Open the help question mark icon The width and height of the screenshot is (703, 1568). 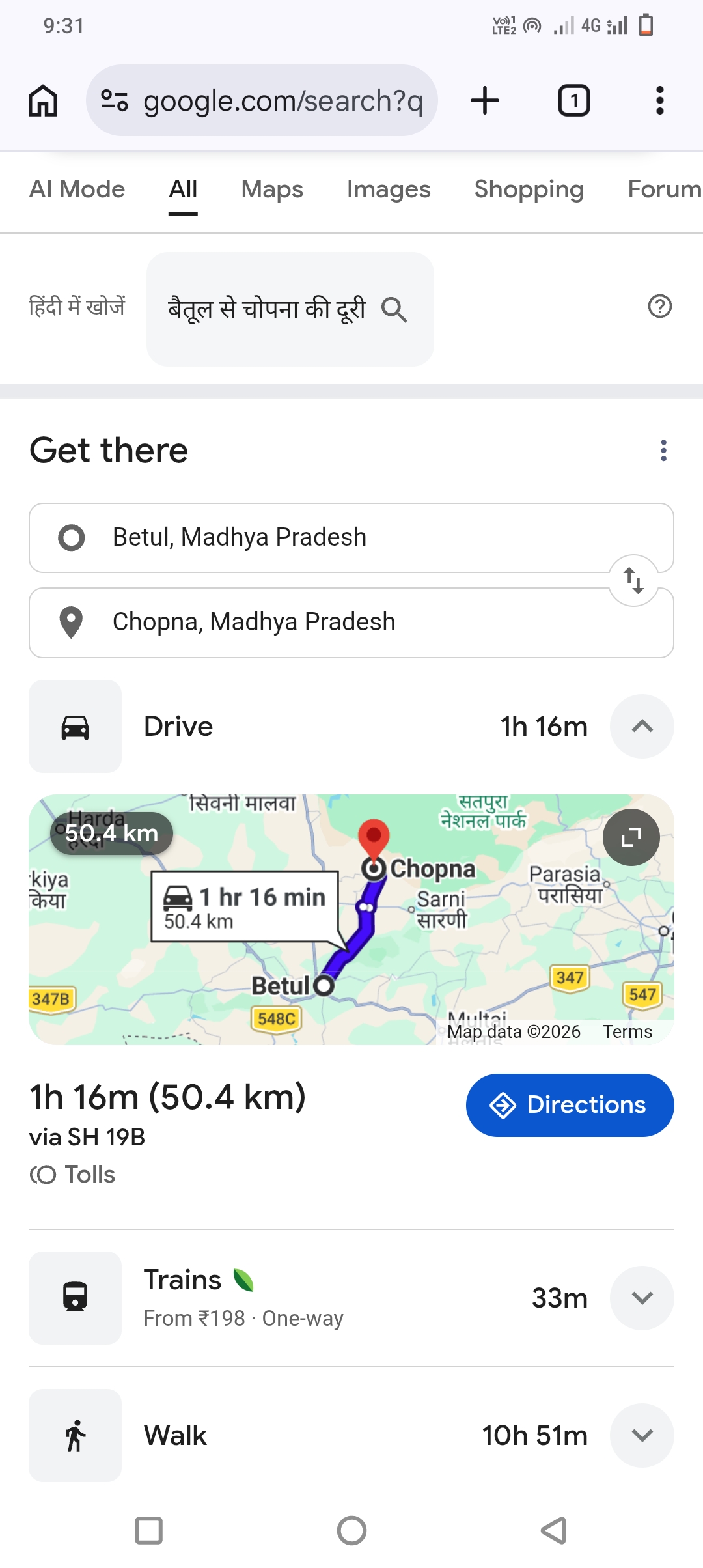pyautogui.click(x=660, y=306)
